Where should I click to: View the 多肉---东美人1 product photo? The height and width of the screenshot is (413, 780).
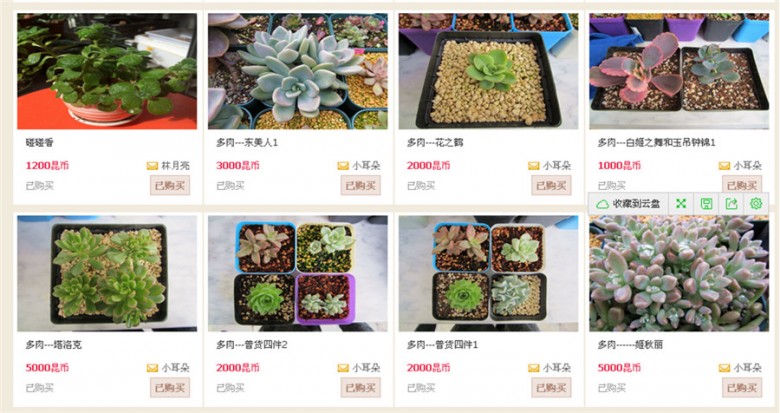(297, 71)
